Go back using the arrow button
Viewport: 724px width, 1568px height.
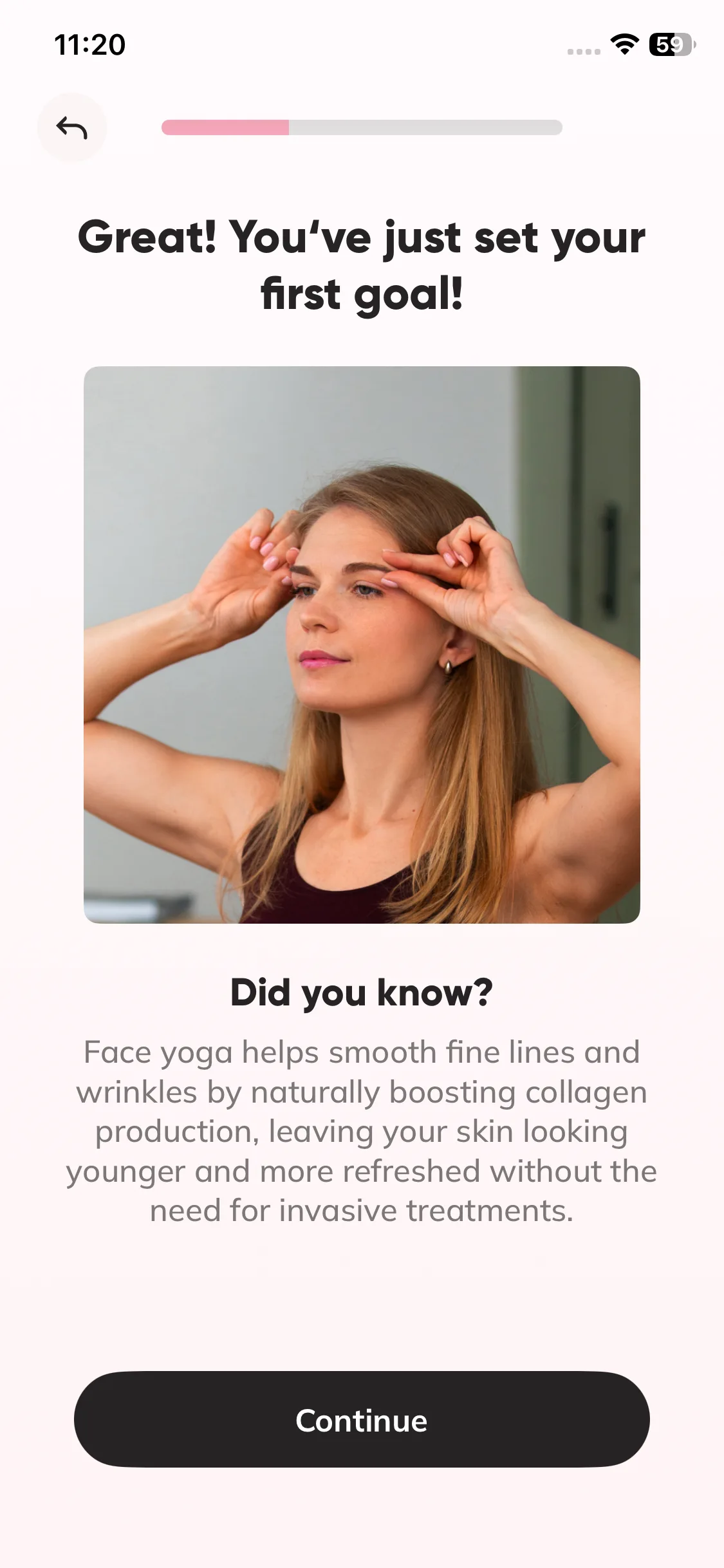[71, 127]
